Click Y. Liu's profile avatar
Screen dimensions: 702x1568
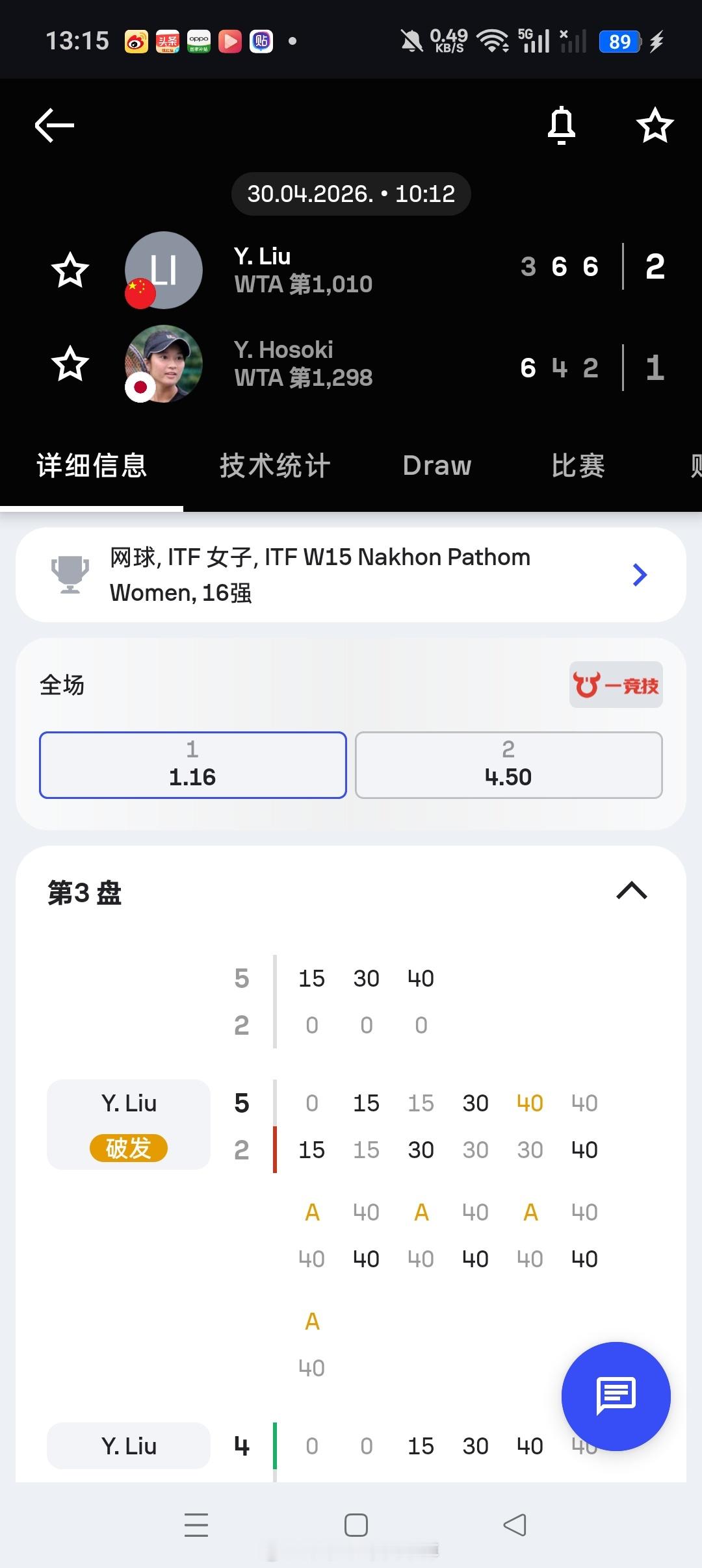click(x=164, y=270)
